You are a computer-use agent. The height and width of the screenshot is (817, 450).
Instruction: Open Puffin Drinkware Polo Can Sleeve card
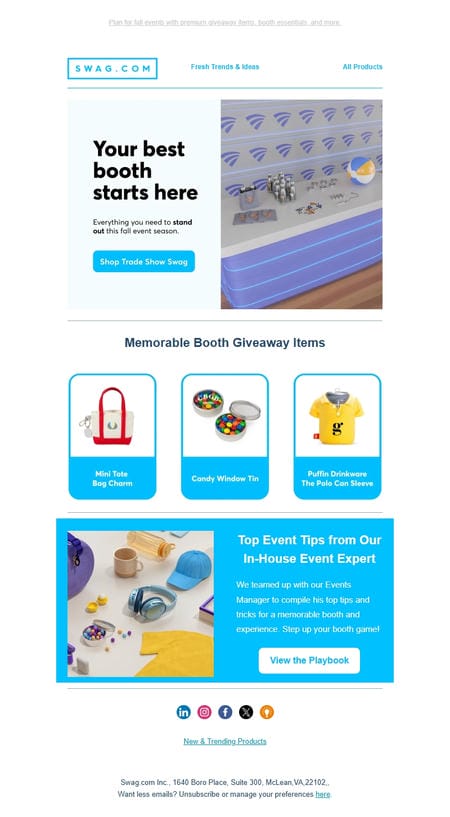coord(338,436)
